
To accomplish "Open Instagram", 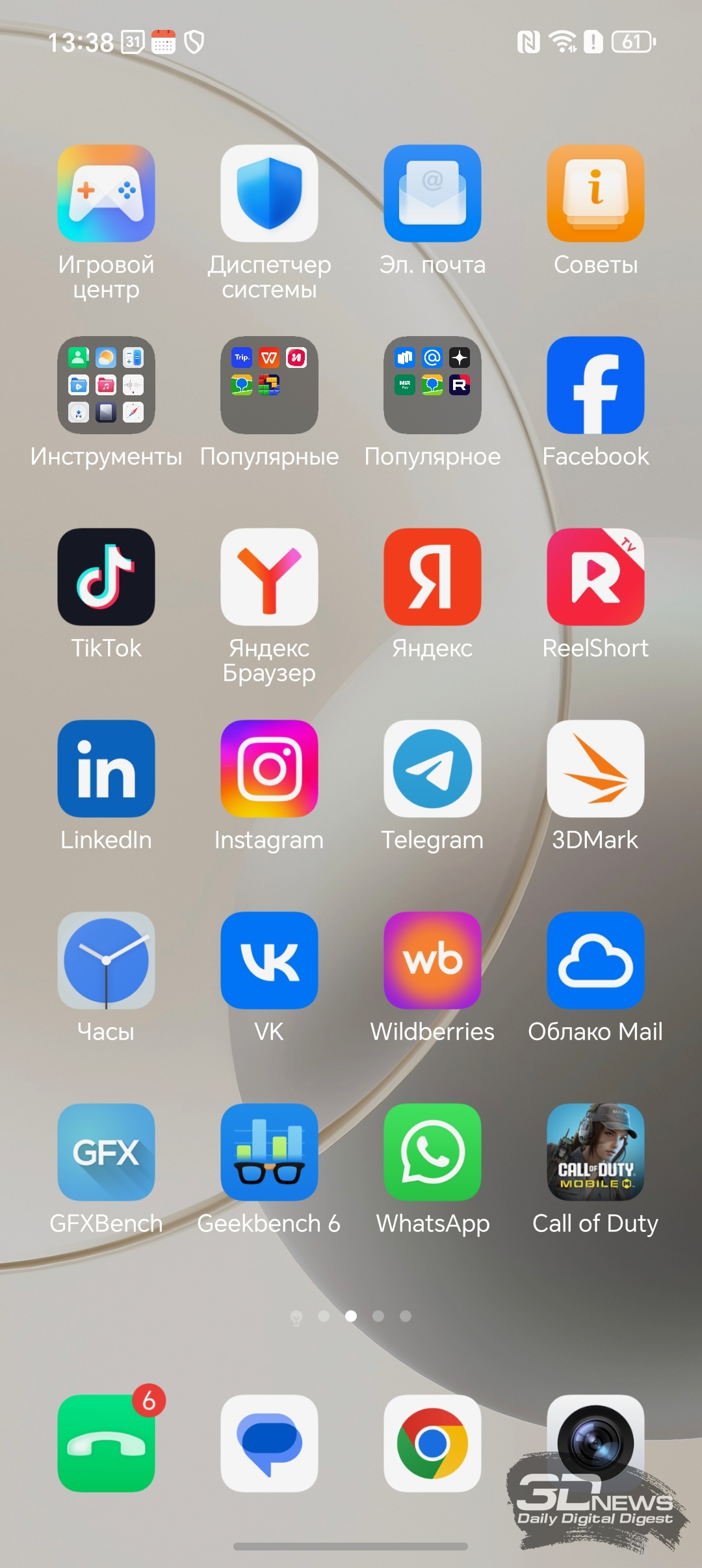I will pos(269,768).
